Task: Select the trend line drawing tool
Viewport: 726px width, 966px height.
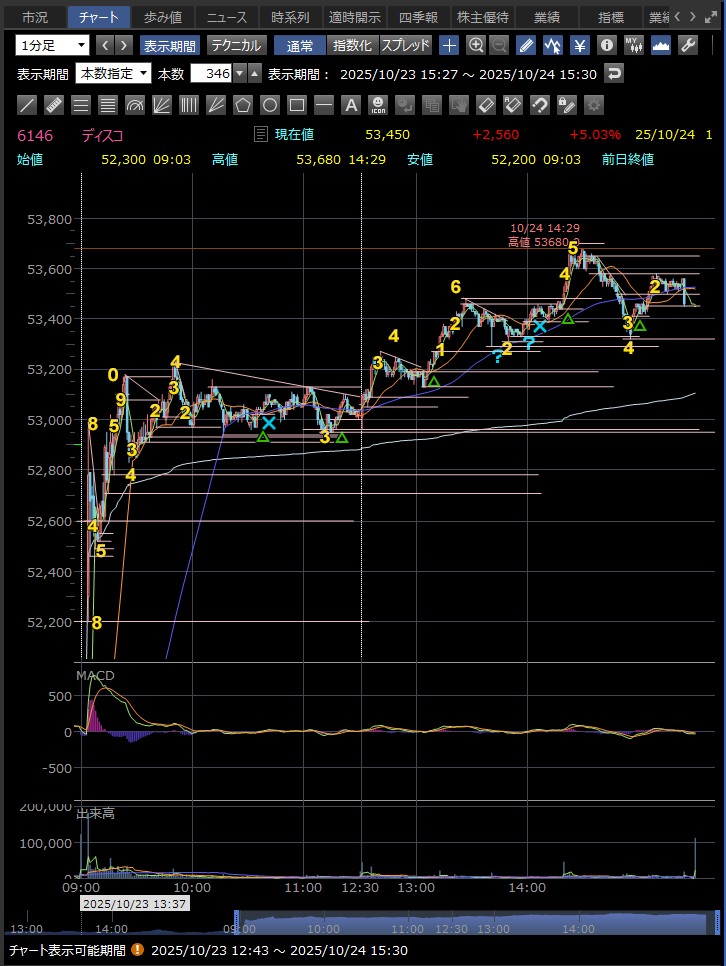Action: [28, 104]
